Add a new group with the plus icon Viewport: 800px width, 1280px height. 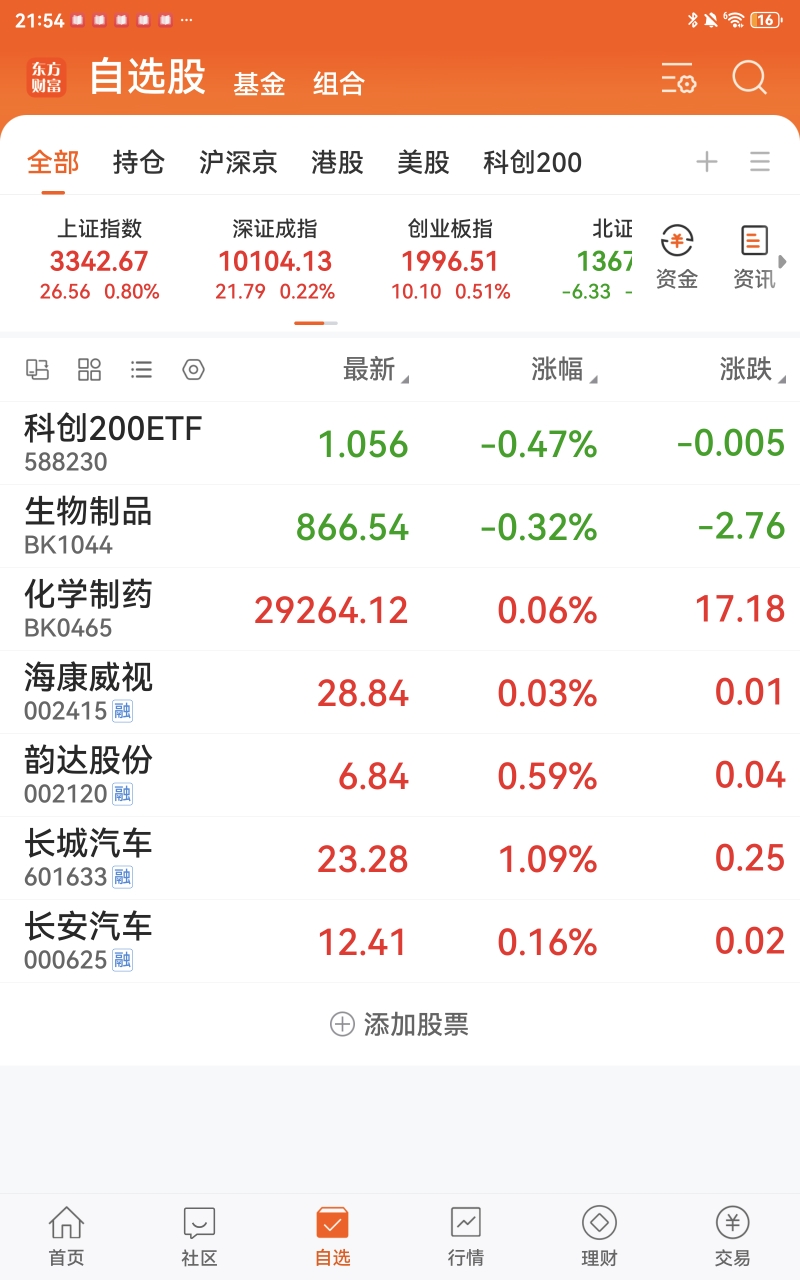click(707, 162)
